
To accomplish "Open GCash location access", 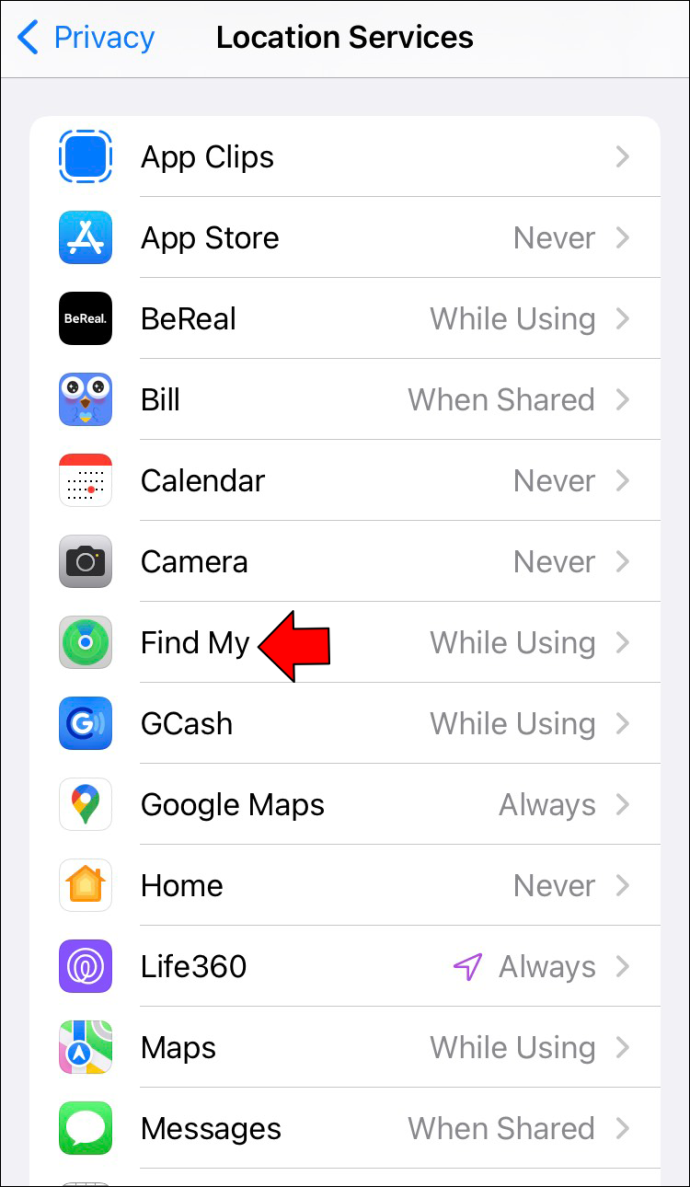I will [x=345, y=724].
